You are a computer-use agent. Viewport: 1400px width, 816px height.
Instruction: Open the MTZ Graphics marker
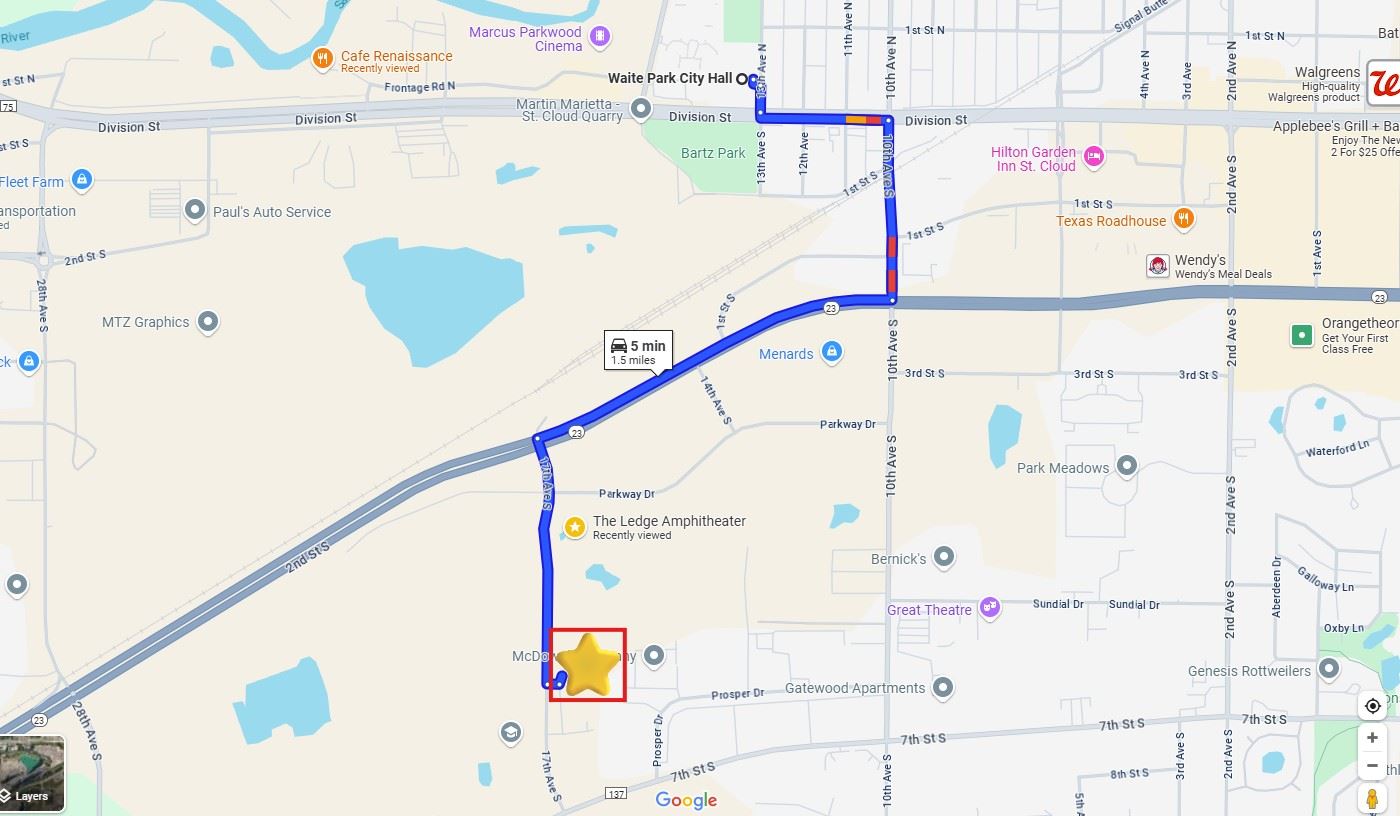point(207,321)
